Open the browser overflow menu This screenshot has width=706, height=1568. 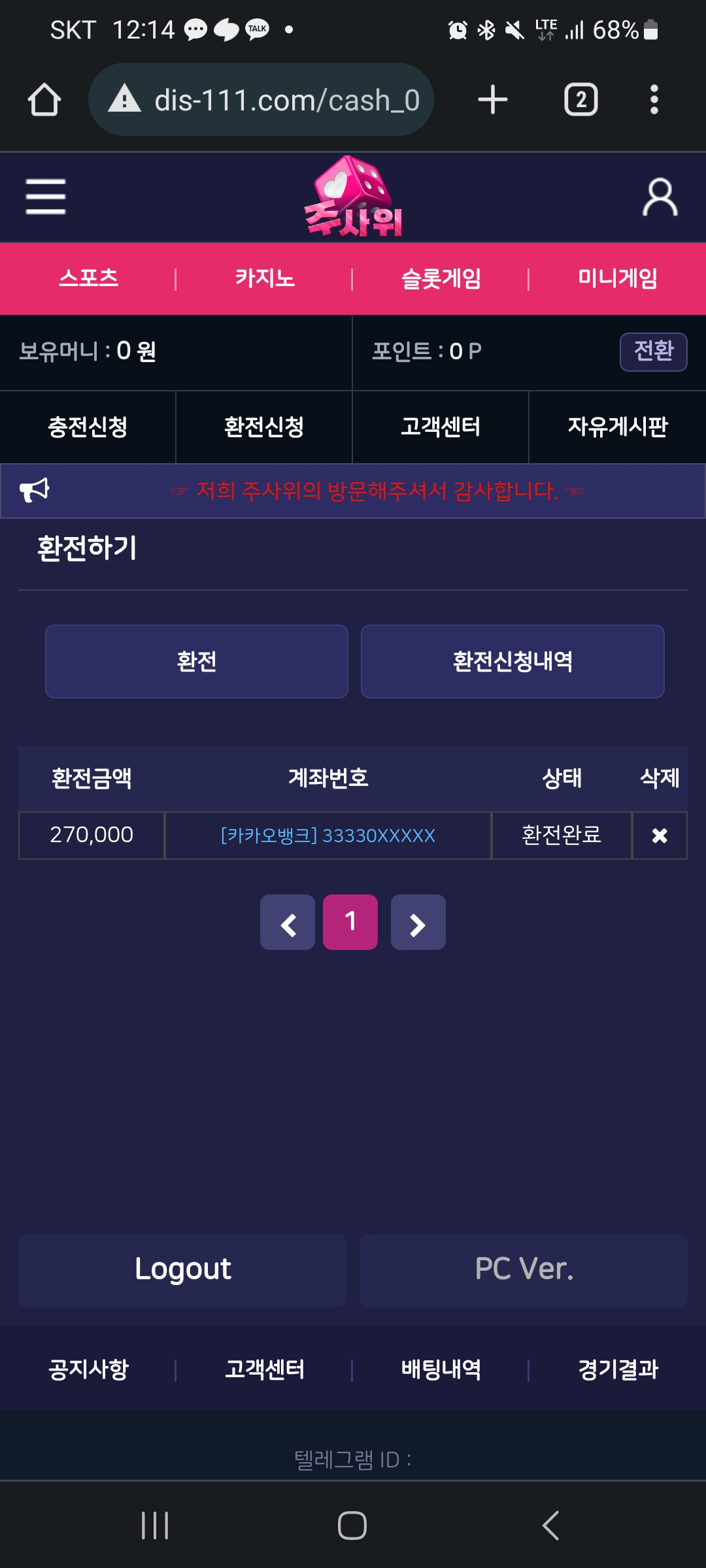pos(654,100)
